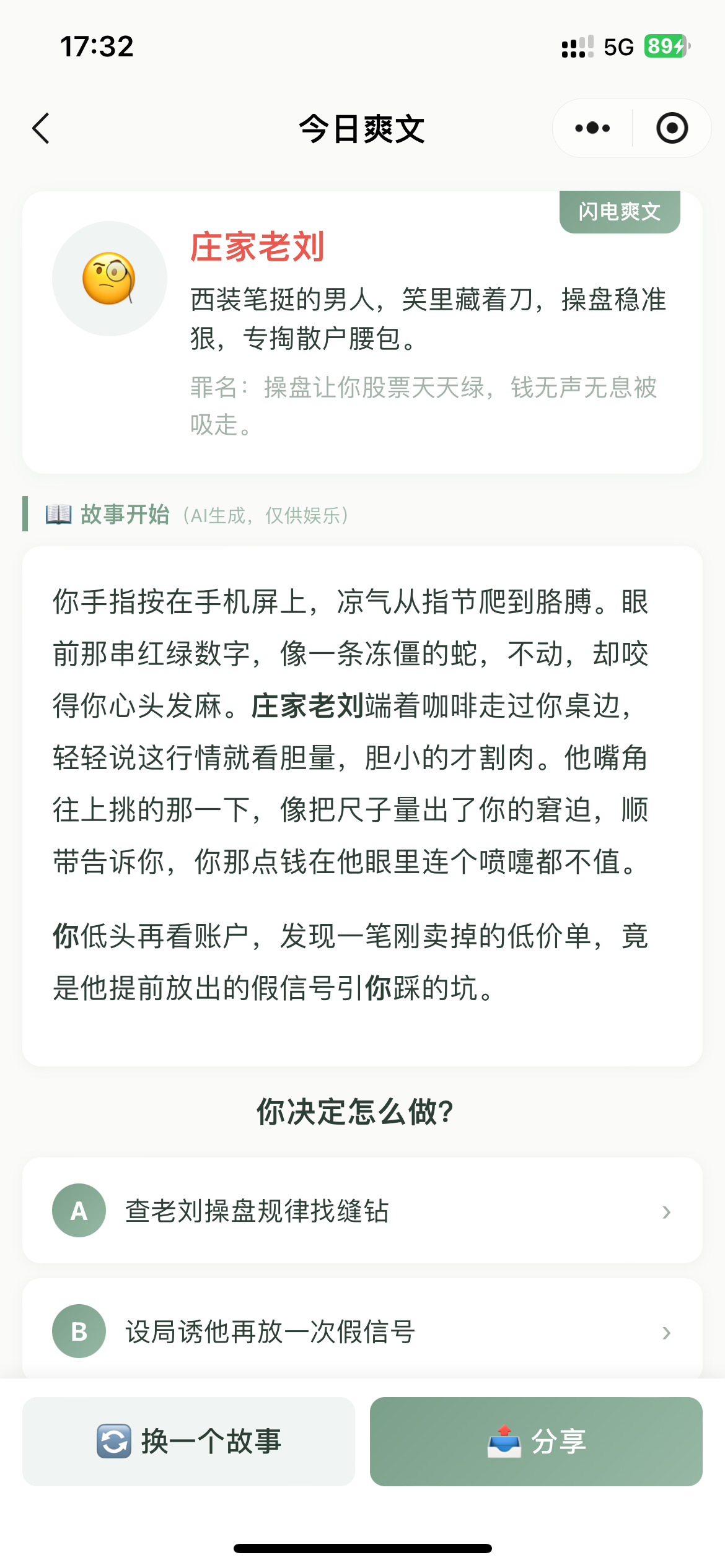The width and height of the screenshot is (725, 1568).
Task: Close the mini program with the circle button
Action: pyautogui.click(x=672, y=128)
